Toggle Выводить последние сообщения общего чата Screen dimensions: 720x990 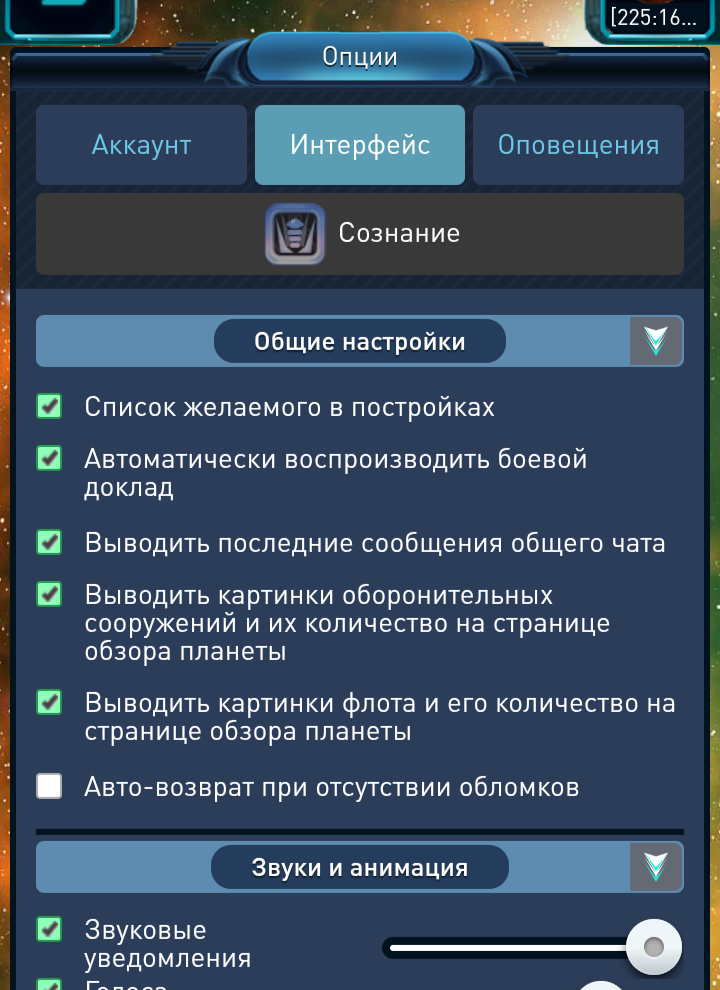coord(49,543)
